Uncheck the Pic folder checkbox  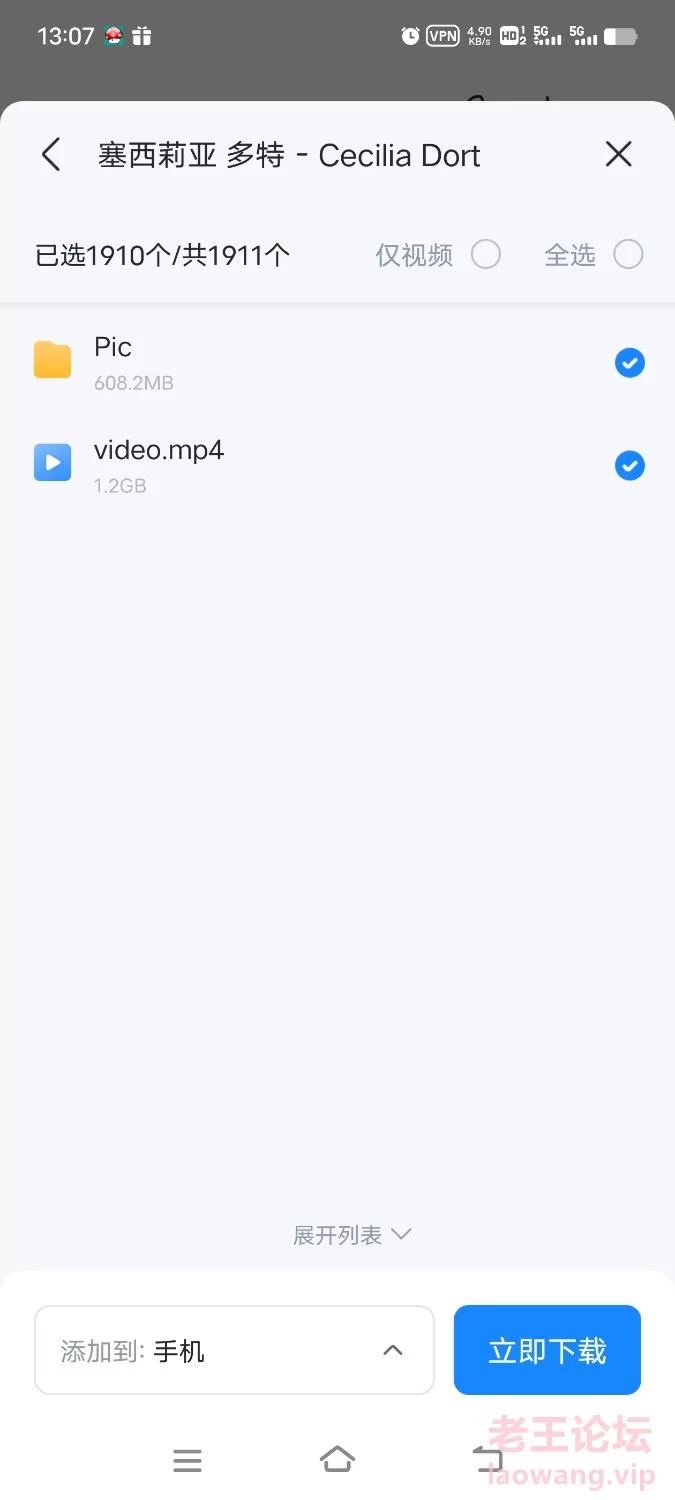(630, 363)
